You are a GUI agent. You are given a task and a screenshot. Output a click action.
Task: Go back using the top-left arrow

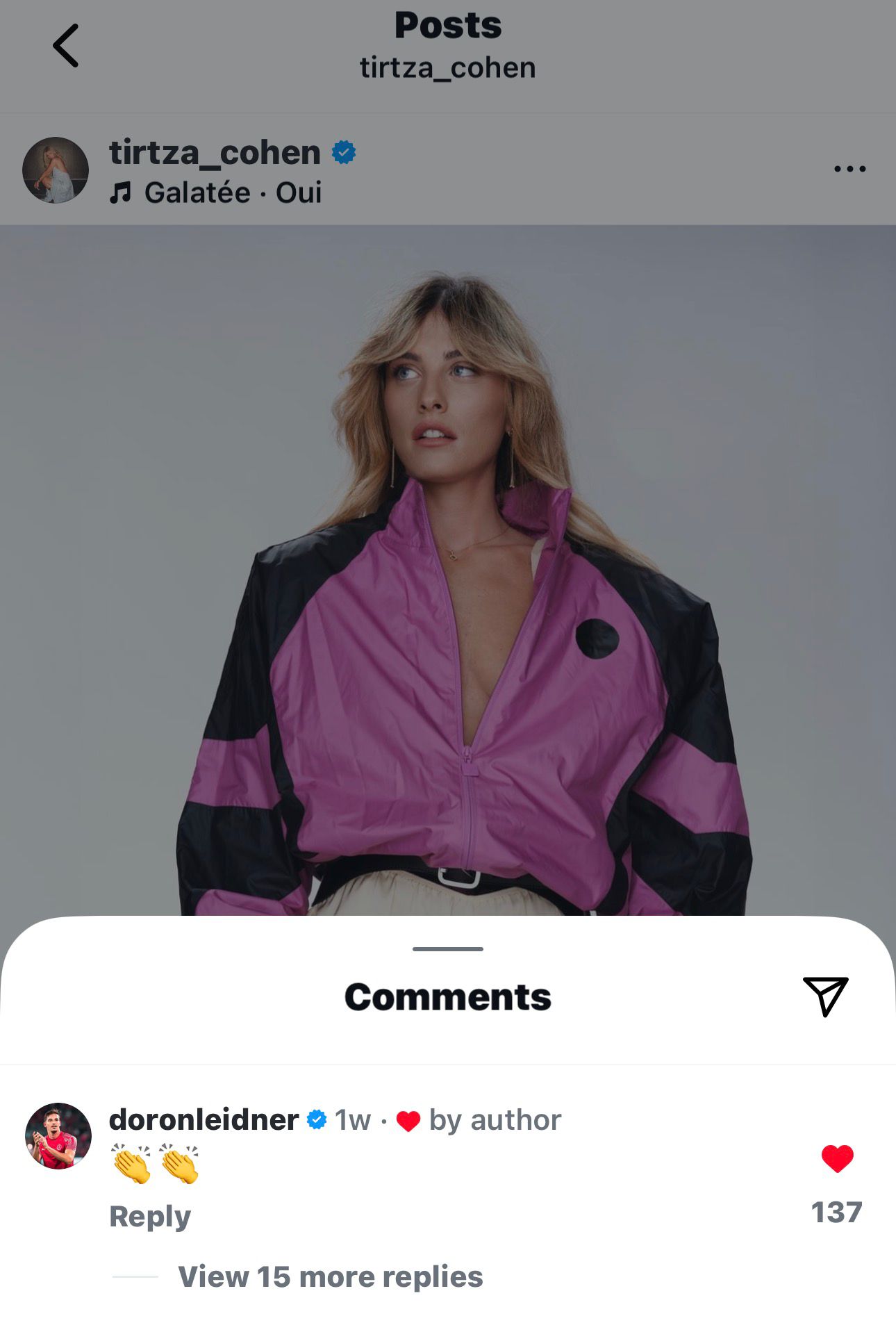pyautogui.click(x=66, y=46)
